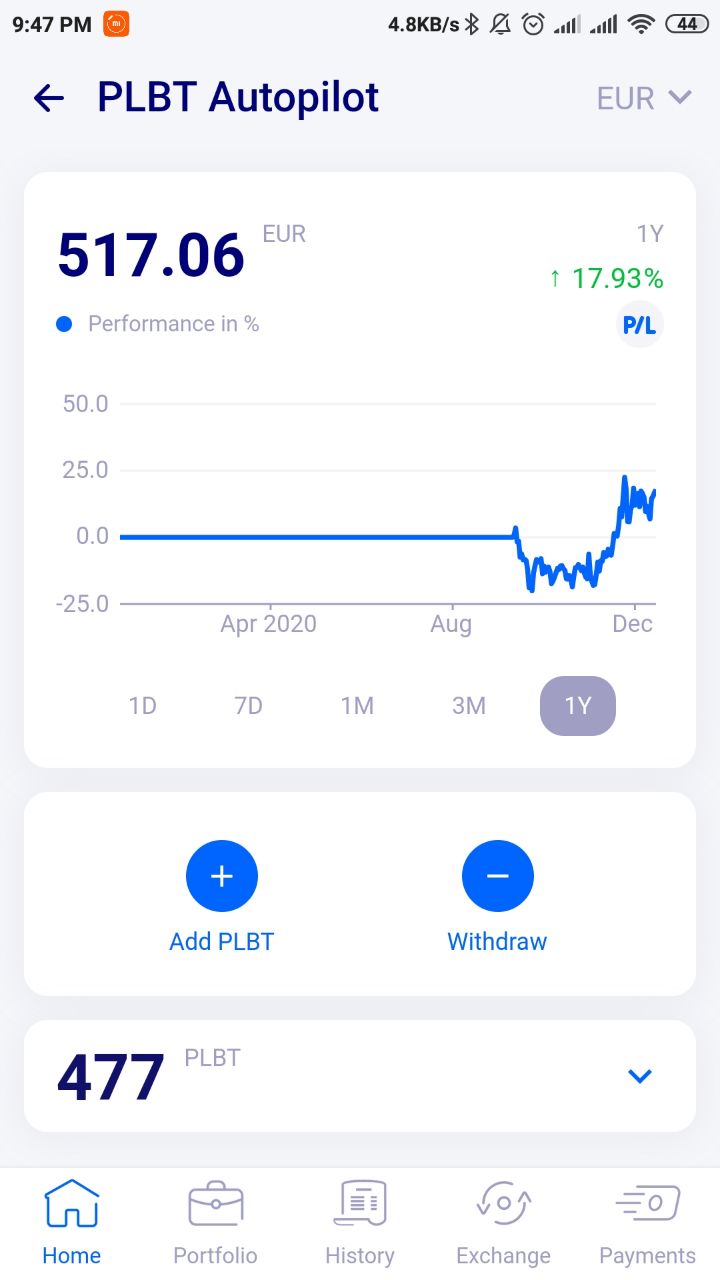The width and height of the screenshot is (720, 1280).
Task: Open the Payments tab
Action: pos(648,1222)
